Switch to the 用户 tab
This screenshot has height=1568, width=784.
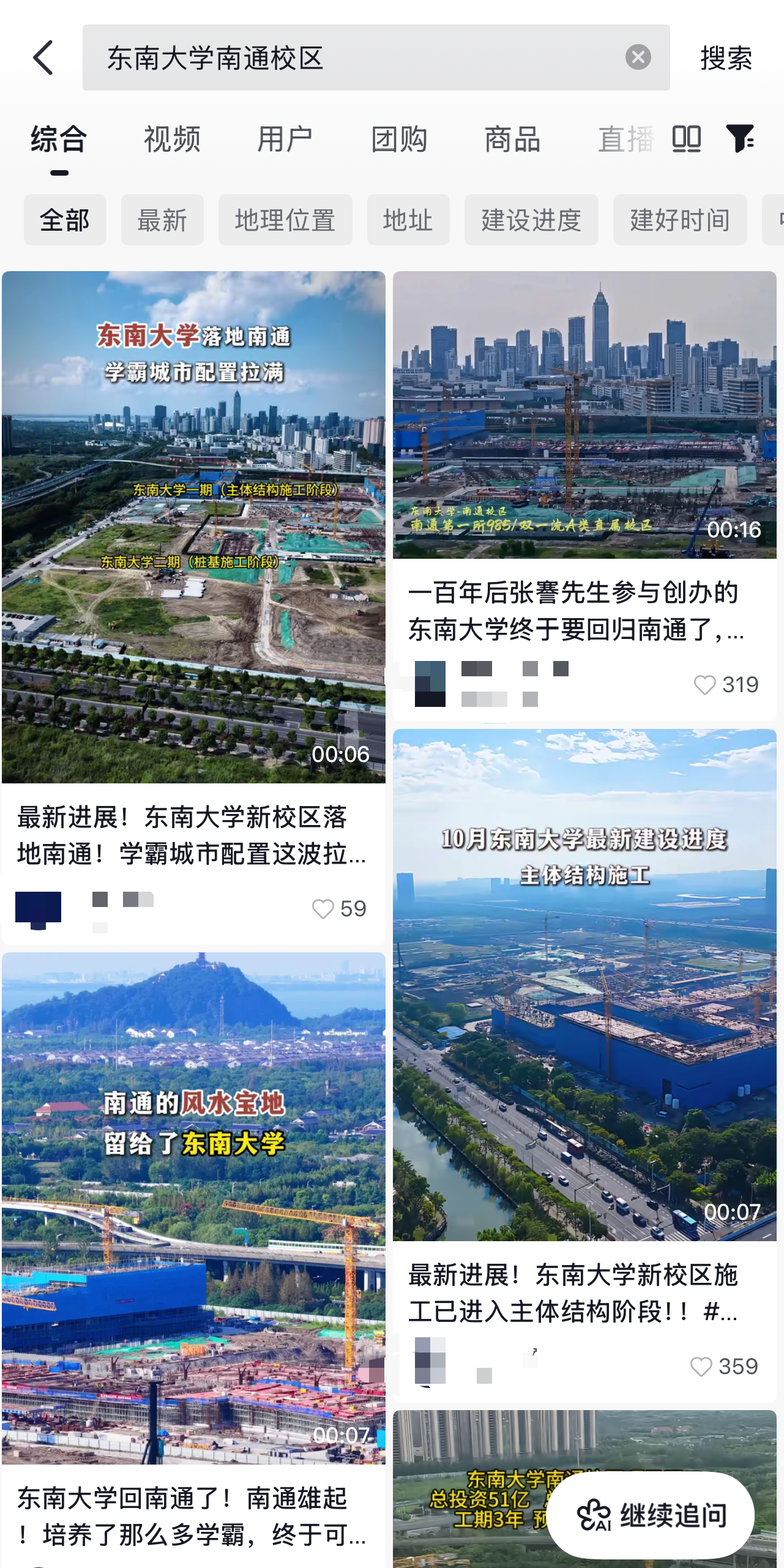285,139
